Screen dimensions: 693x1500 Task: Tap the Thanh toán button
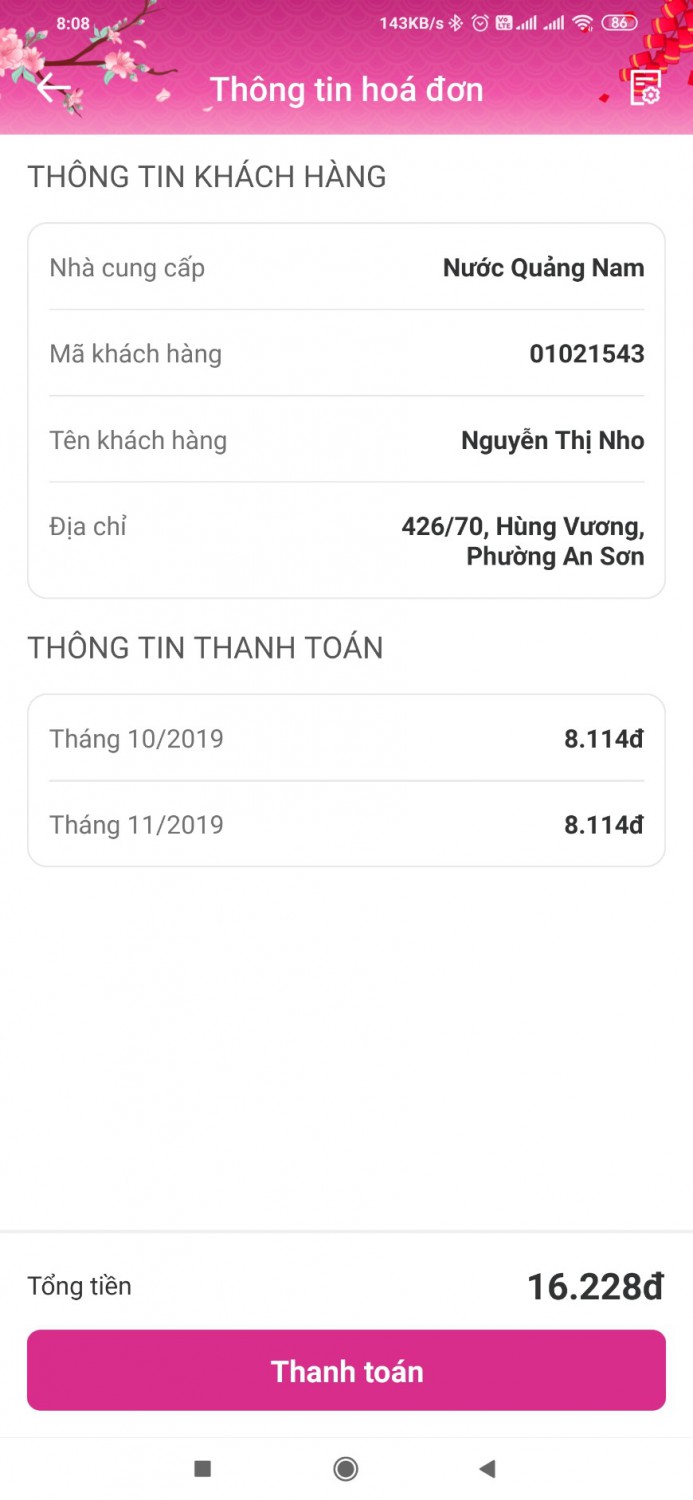346,1370
